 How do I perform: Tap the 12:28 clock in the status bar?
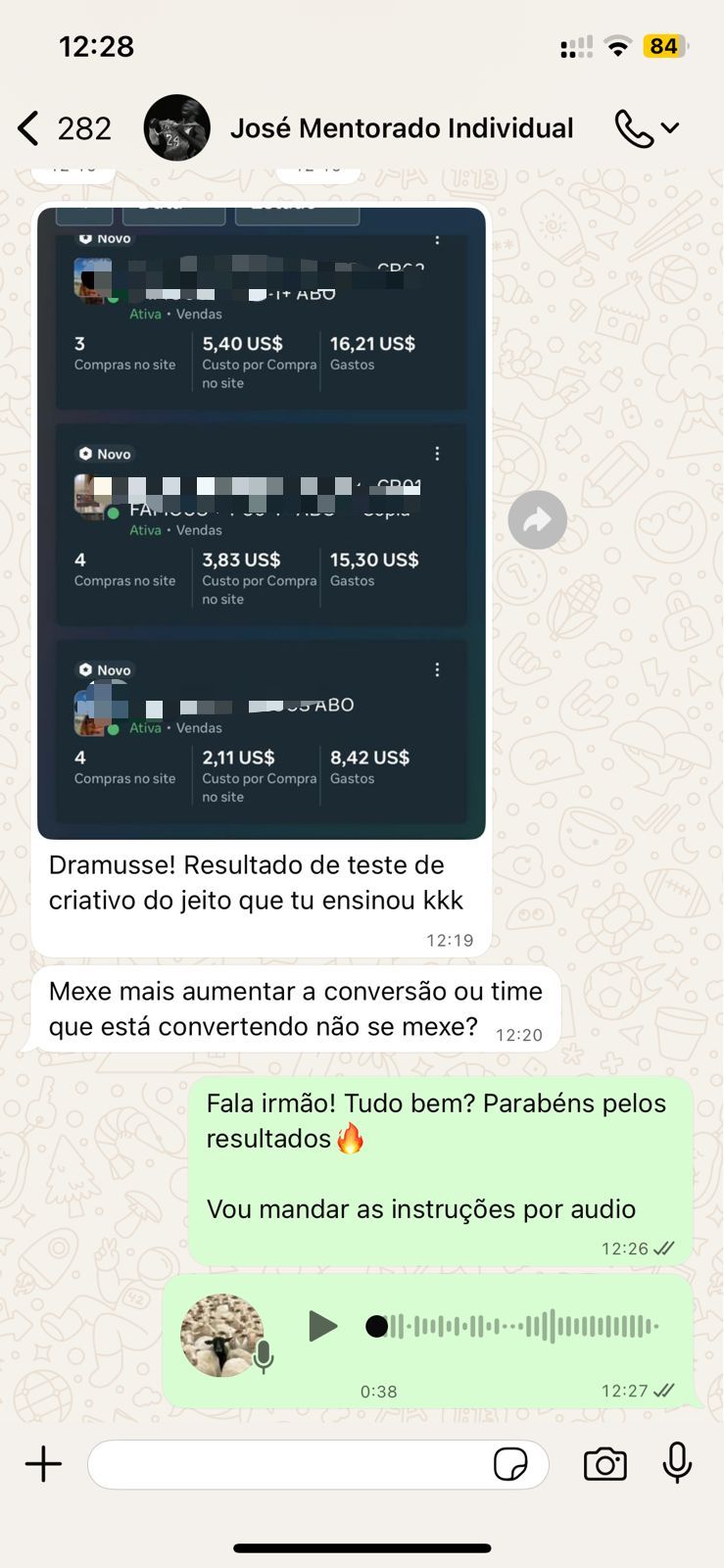click(95, 45)
